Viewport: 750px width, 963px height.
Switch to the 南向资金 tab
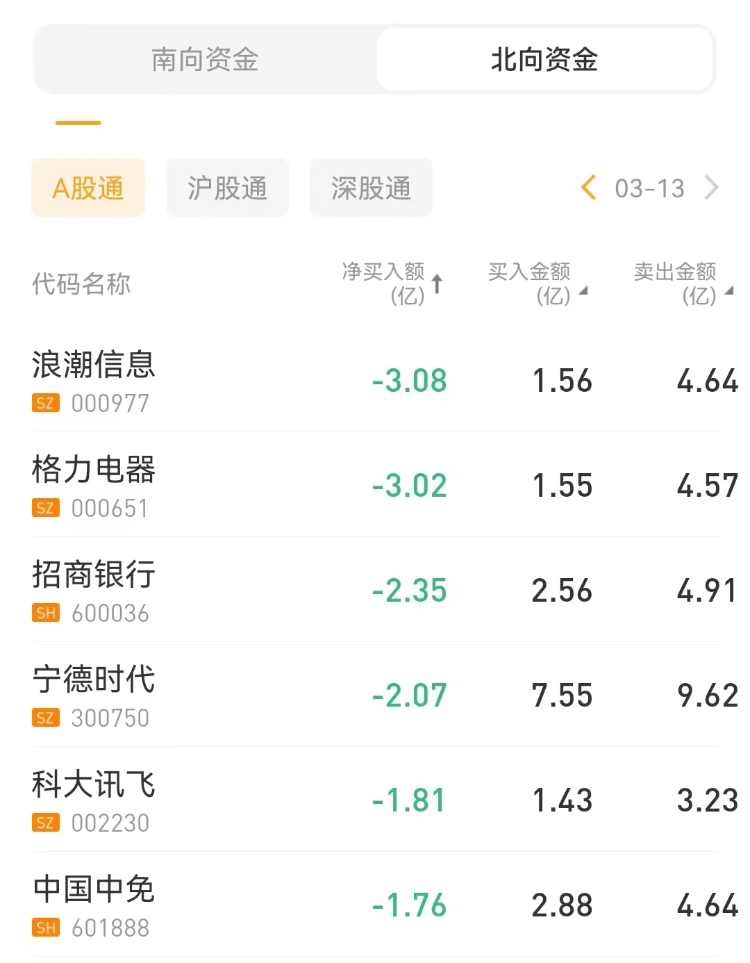tap(205, 60)
